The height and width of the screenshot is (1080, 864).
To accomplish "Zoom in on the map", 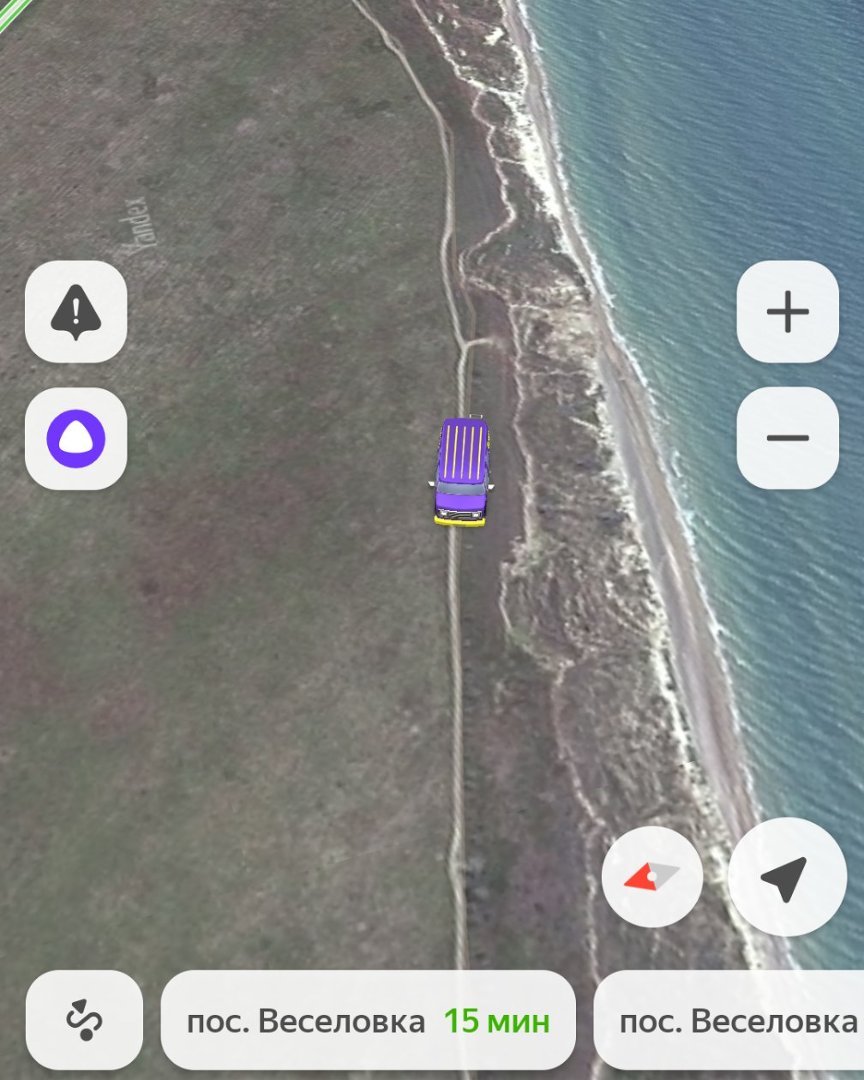I will point(788,312).
